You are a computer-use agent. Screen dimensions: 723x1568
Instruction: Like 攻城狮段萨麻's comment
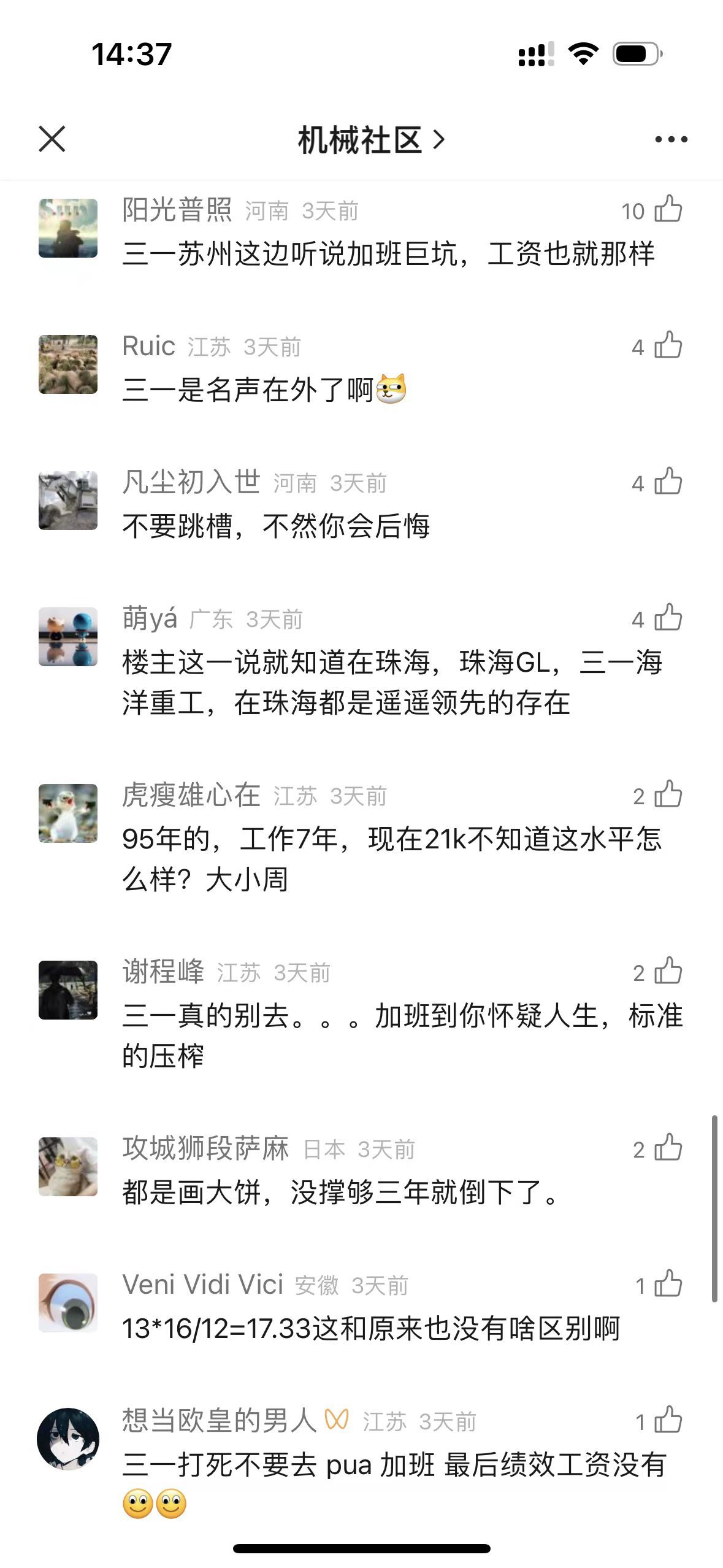click(x=668, y=1149)
